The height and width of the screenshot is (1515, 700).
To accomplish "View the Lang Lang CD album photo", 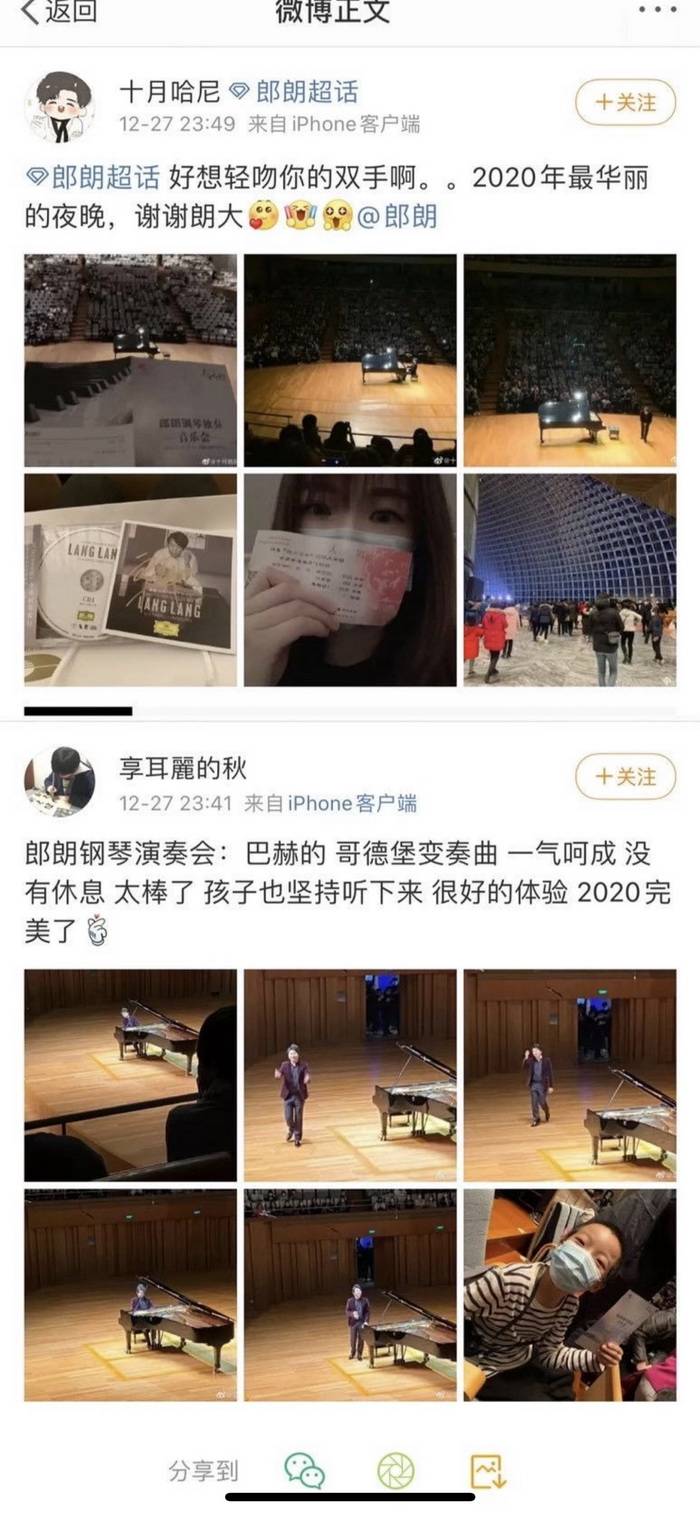I will pyautogui.click(x=131, y=580).
